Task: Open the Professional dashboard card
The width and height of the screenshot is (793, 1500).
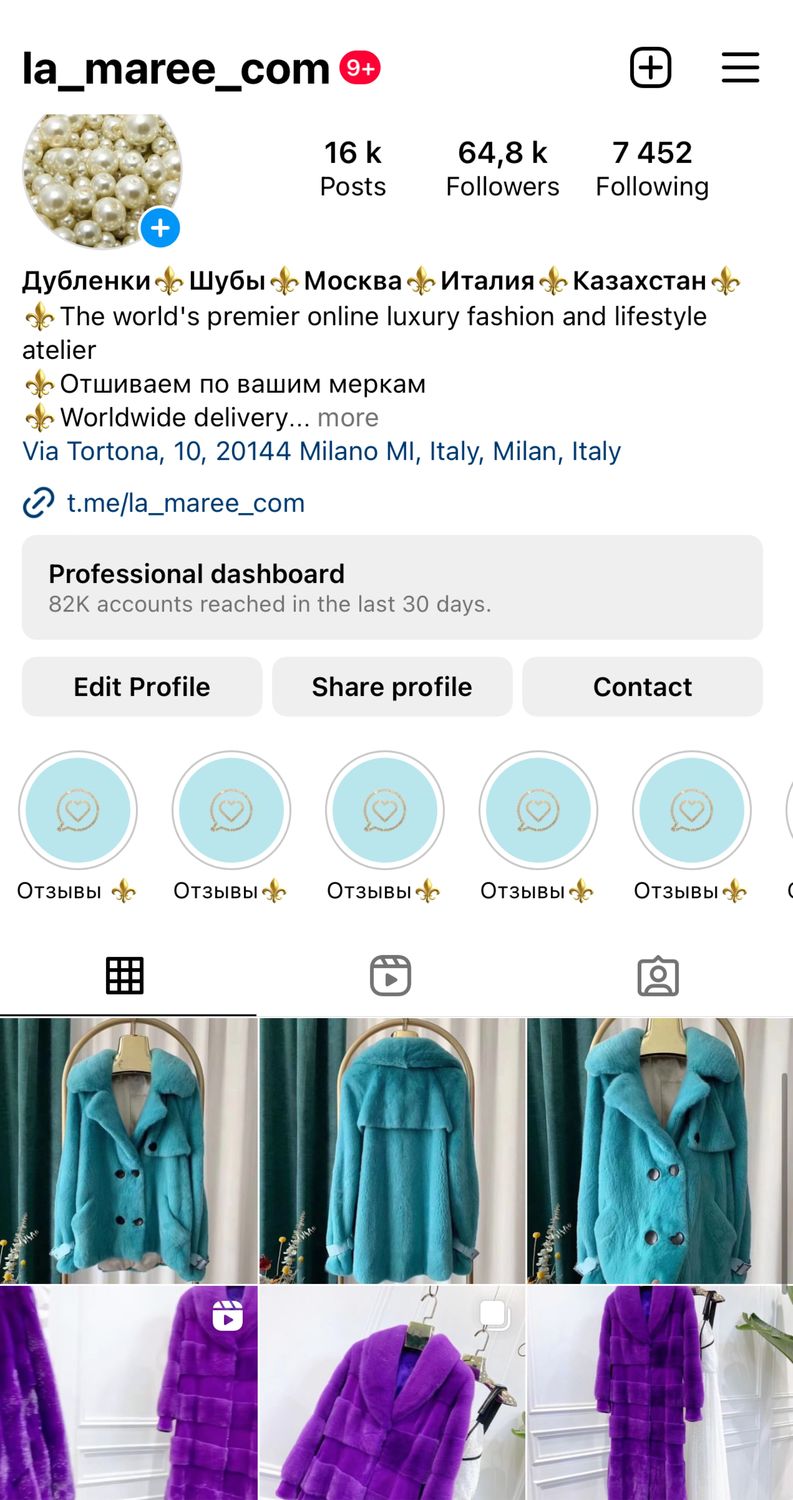Action: tap(392, 587)
